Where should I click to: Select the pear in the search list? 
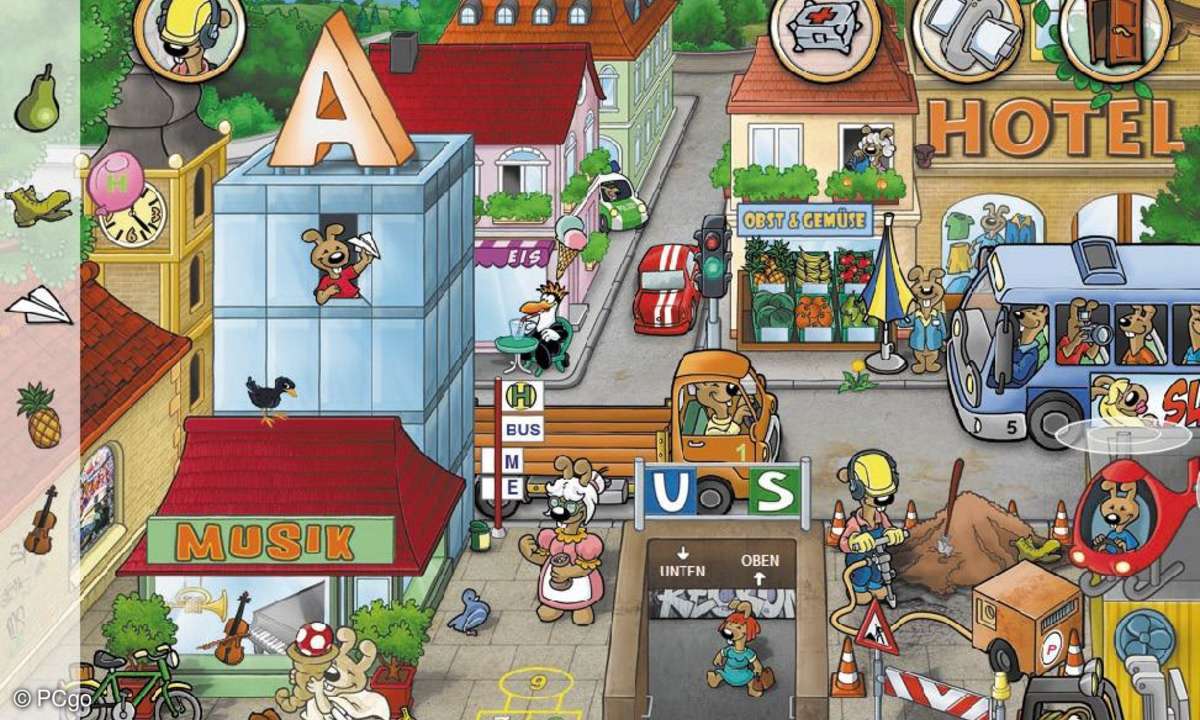click(x=37, y=99)
